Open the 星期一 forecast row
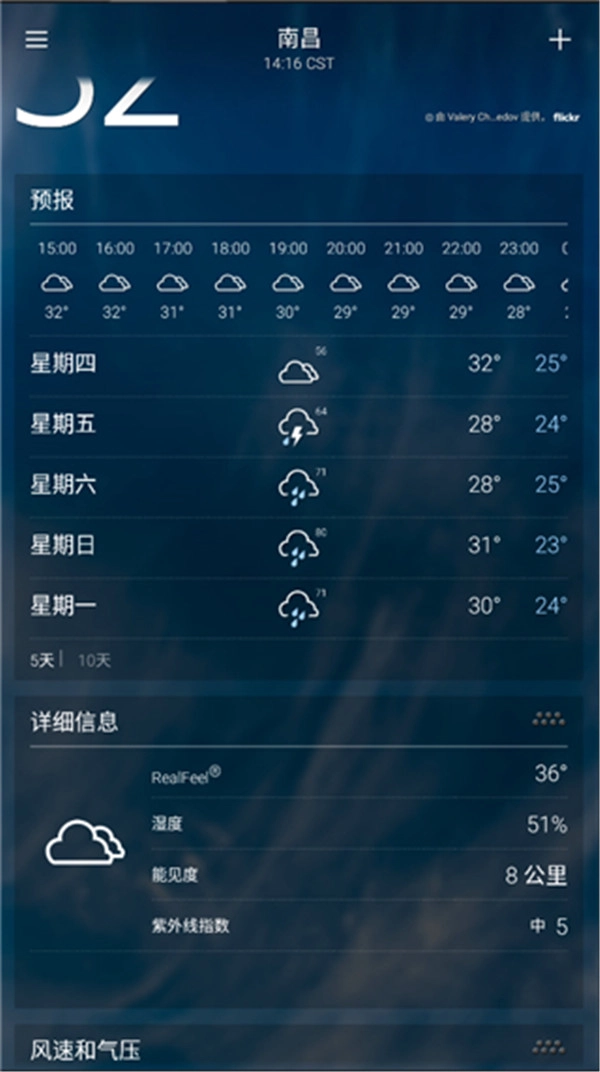The width and height of the screenshot is (600, 1072). click(x=297, y=606)
